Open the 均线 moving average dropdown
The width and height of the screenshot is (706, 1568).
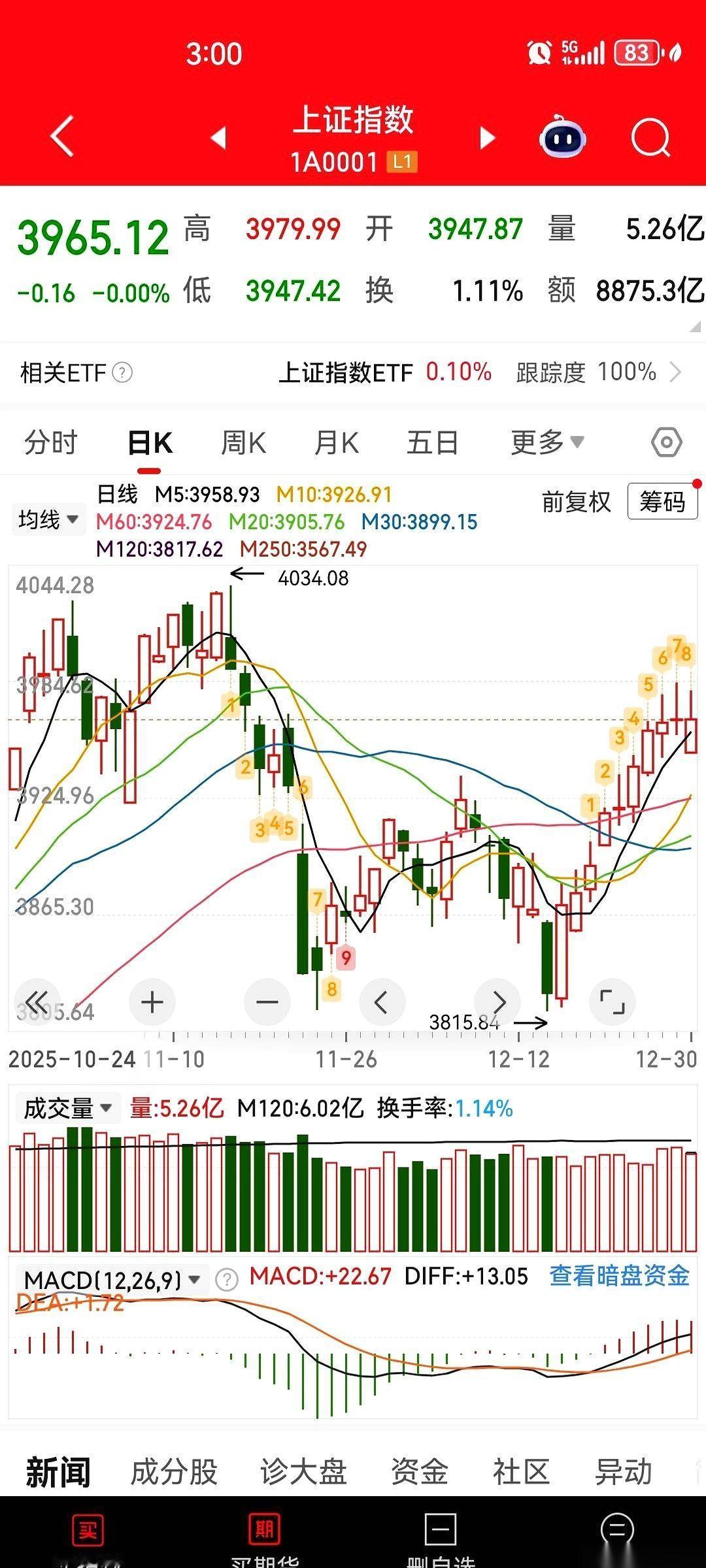pyautogui.click(x=48, y=519)
